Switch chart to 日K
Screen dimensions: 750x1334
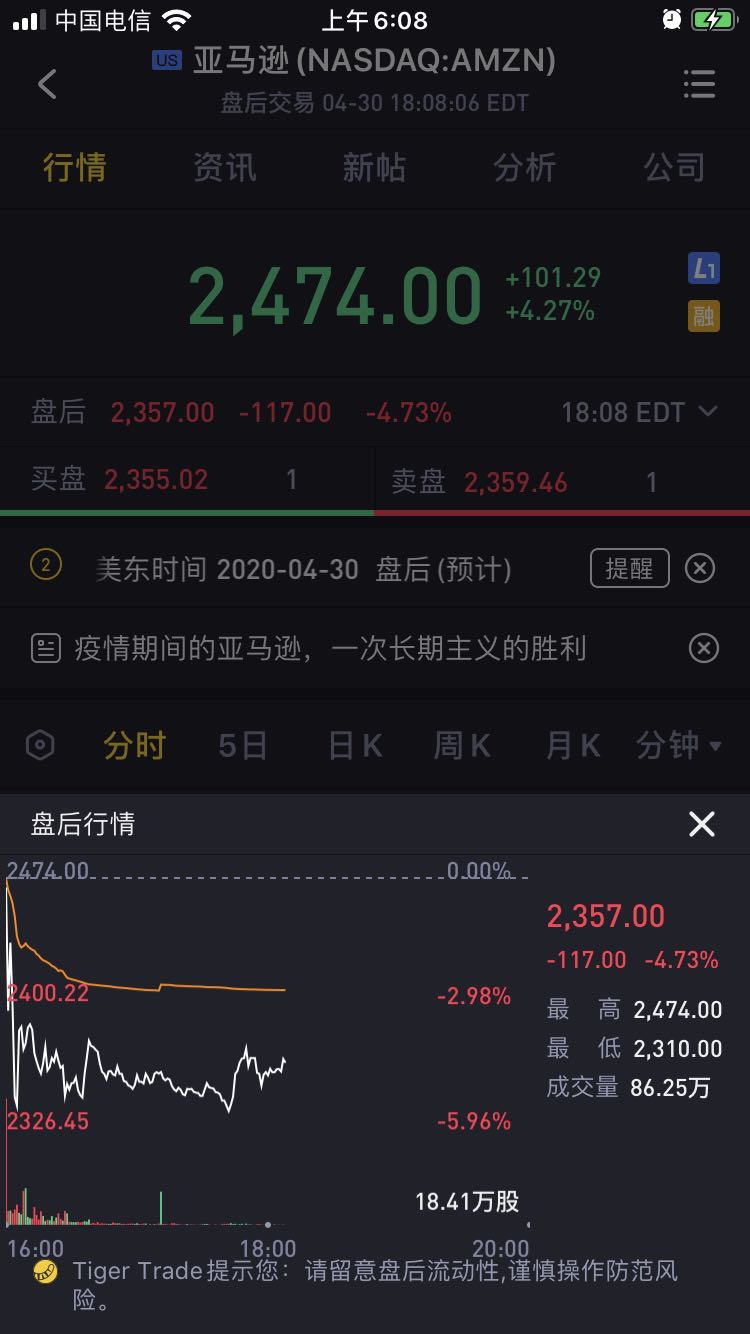(x=356, y=745)
